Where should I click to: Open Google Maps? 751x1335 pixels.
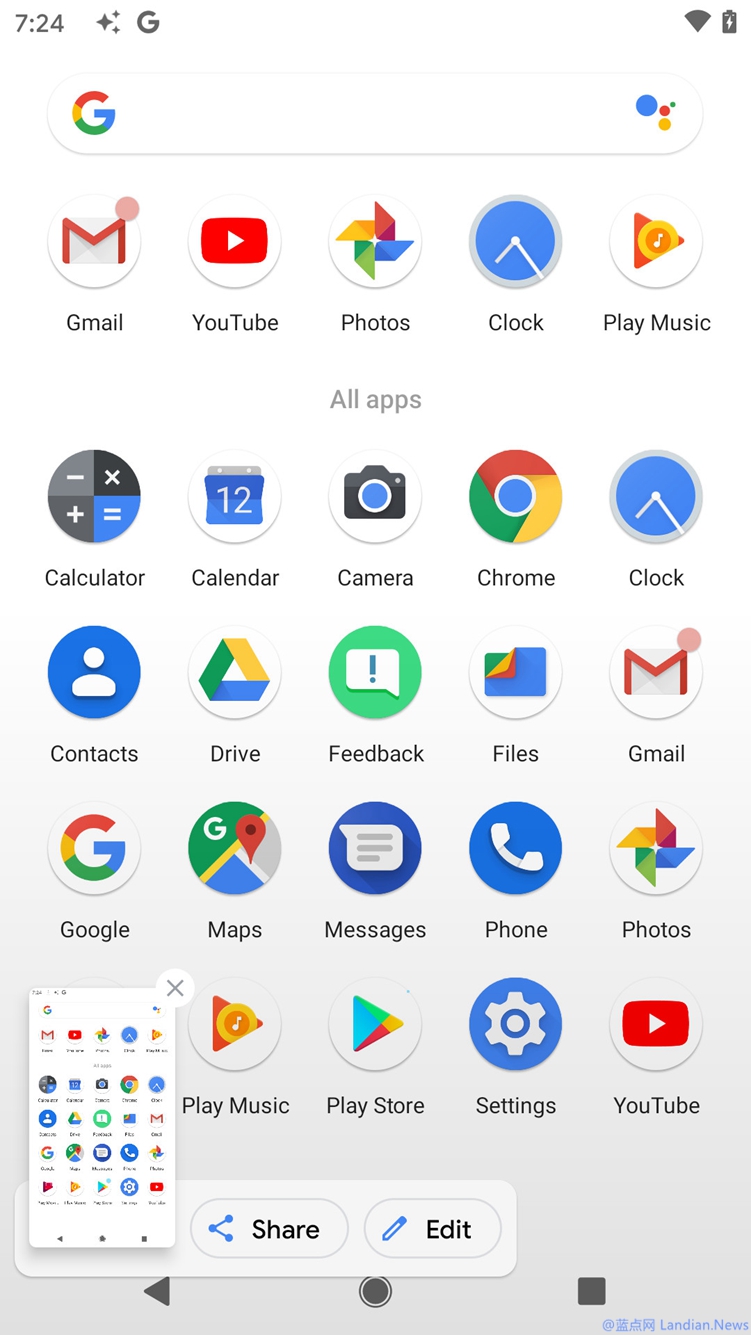coord(235,849)
